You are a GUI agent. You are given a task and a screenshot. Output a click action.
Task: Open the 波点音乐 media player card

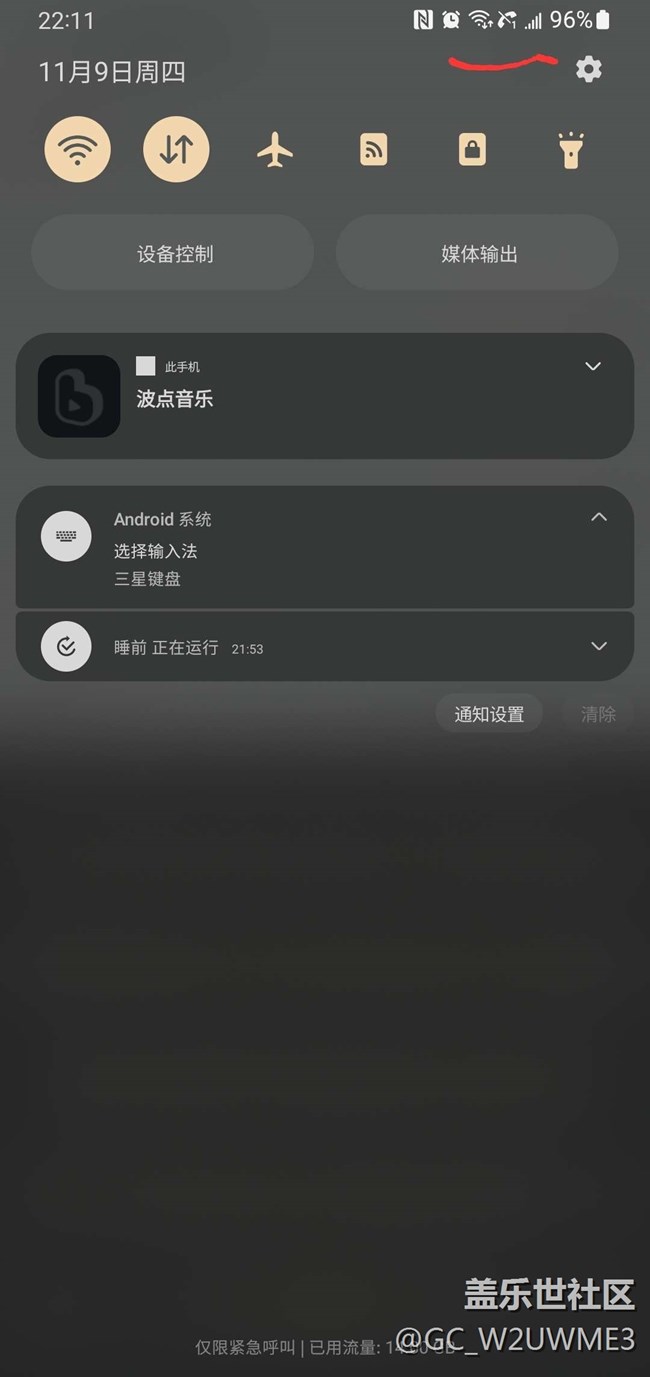[325, 396]
